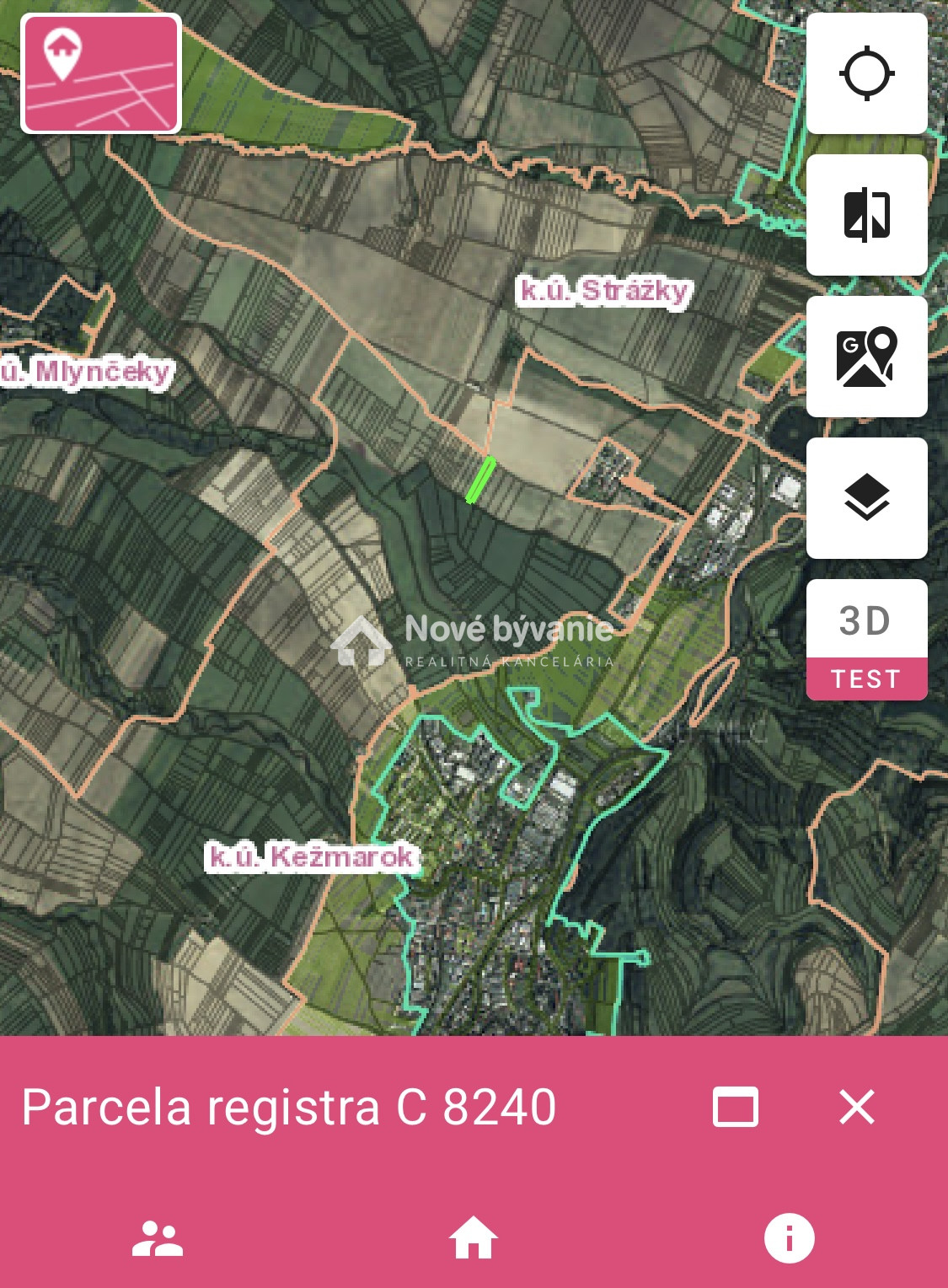Close the parcel details panel
Screen dimensions: 948x1288
click(x=857, y=1107)
